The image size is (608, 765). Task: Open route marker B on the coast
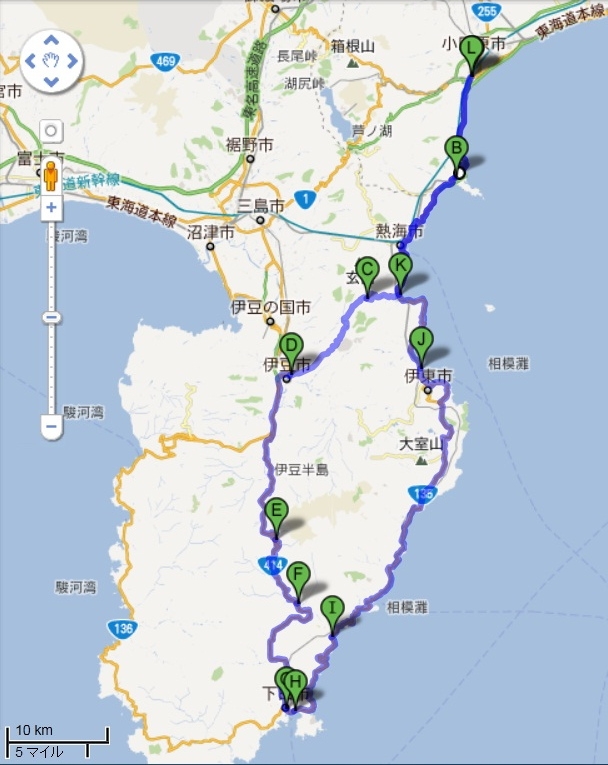456,150
